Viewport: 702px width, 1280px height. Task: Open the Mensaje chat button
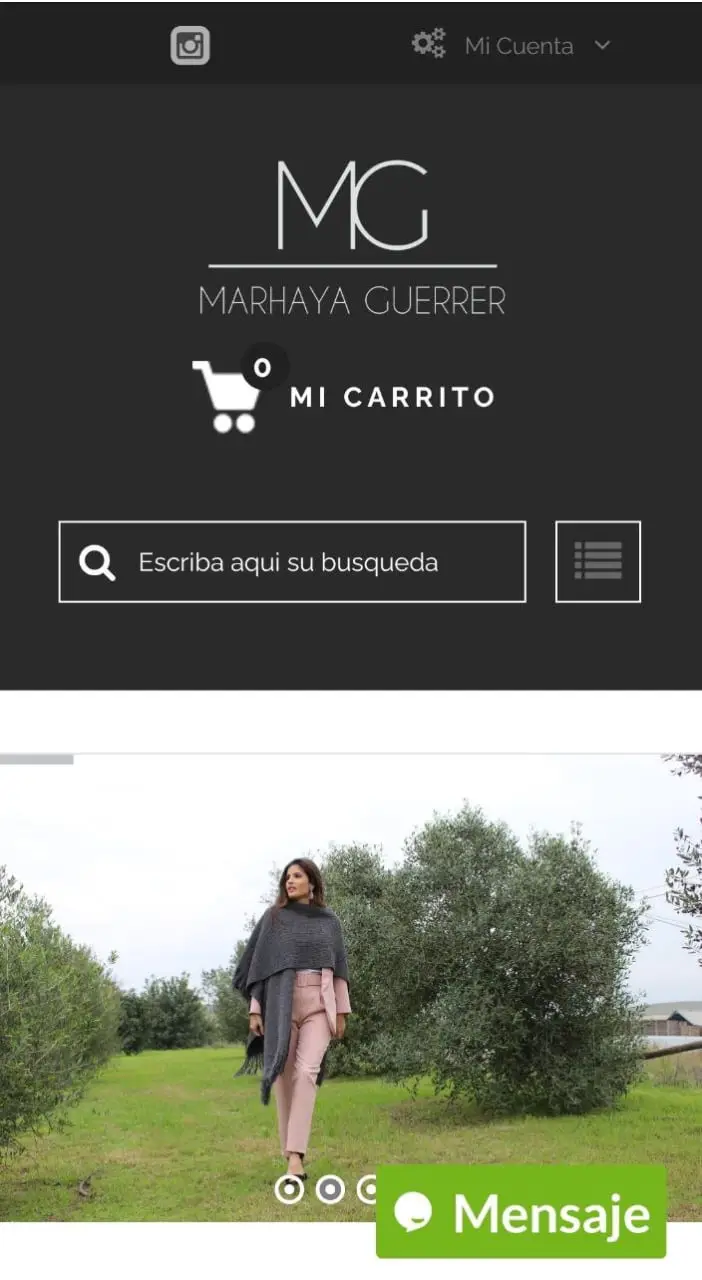(x=521, y=1212)
